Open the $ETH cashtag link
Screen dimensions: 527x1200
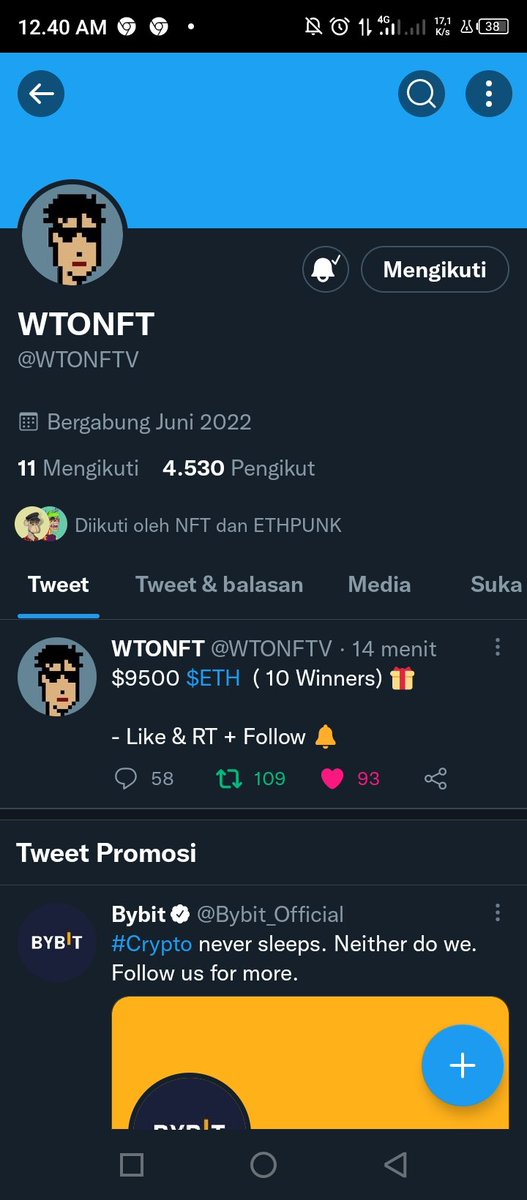pos(213,678)
